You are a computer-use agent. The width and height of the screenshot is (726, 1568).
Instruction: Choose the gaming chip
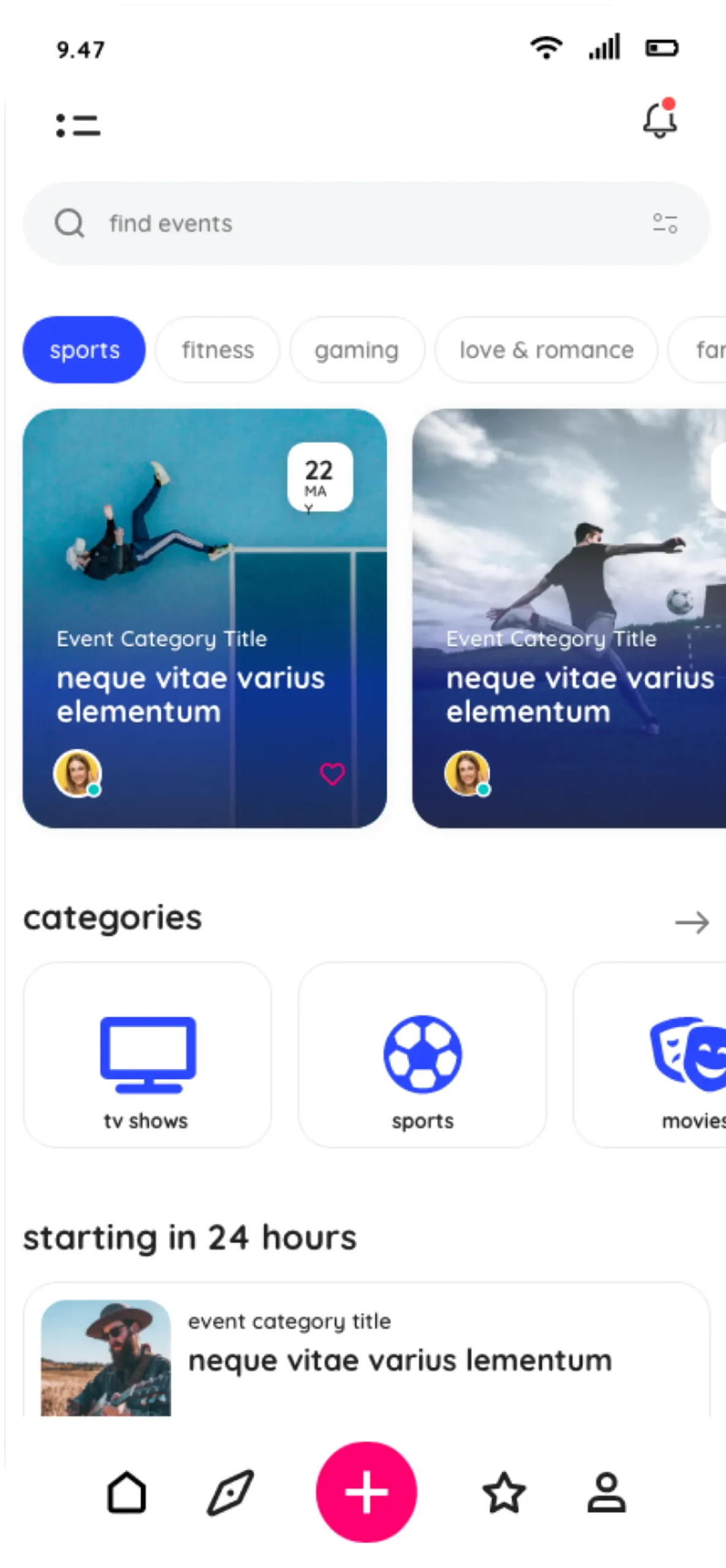pos(357,350)
